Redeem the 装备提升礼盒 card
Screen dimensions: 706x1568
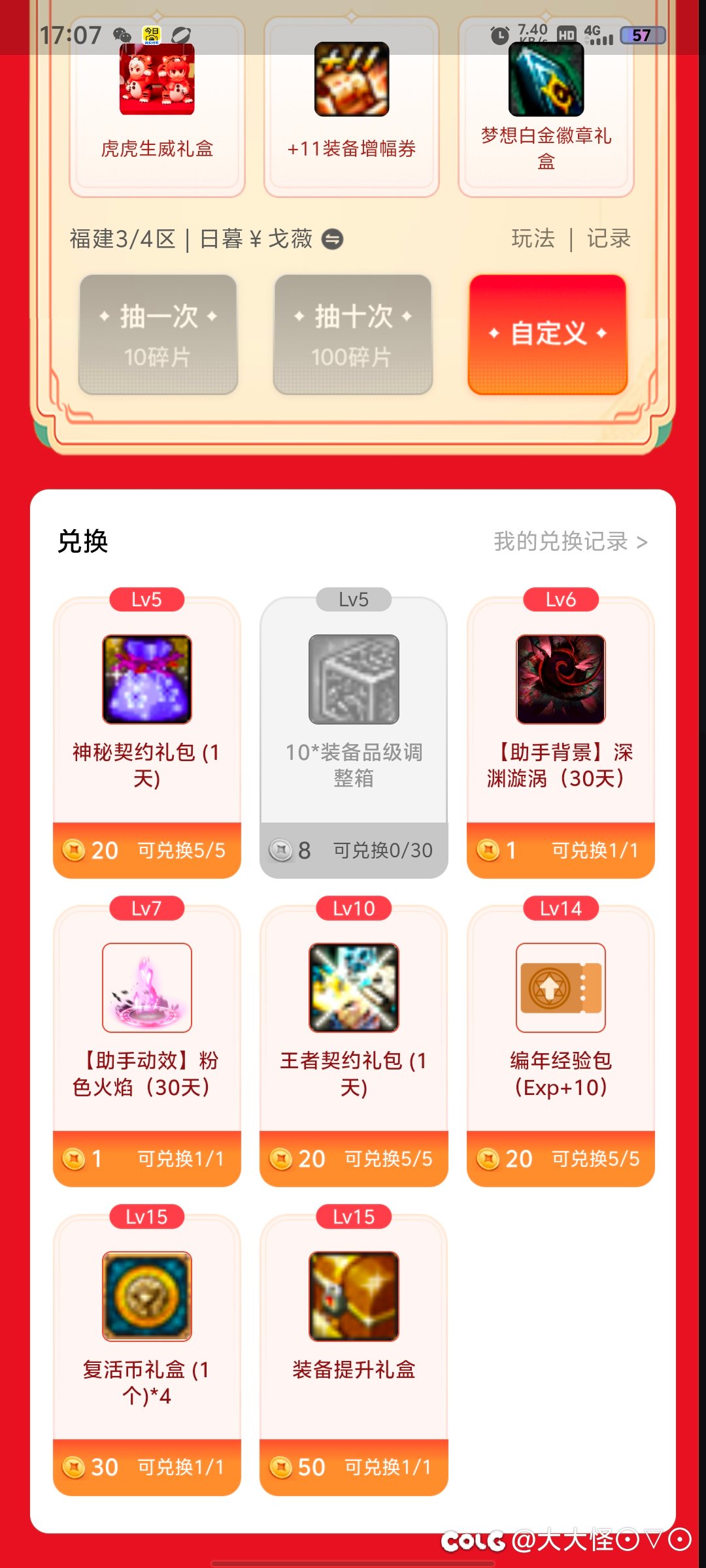[x=354, y=1354]
